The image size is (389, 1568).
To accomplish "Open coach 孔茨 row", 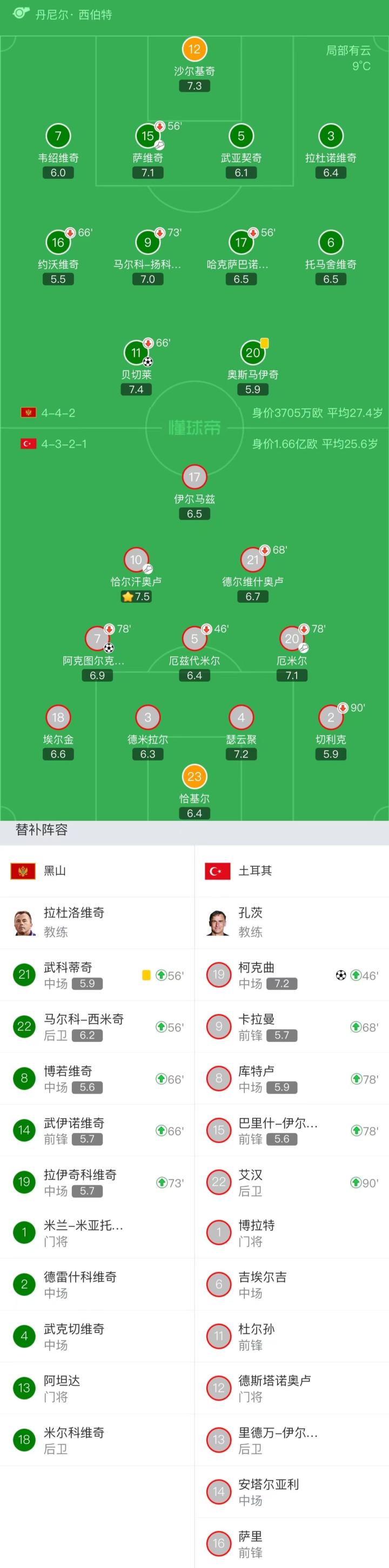I will click(292, 922).
